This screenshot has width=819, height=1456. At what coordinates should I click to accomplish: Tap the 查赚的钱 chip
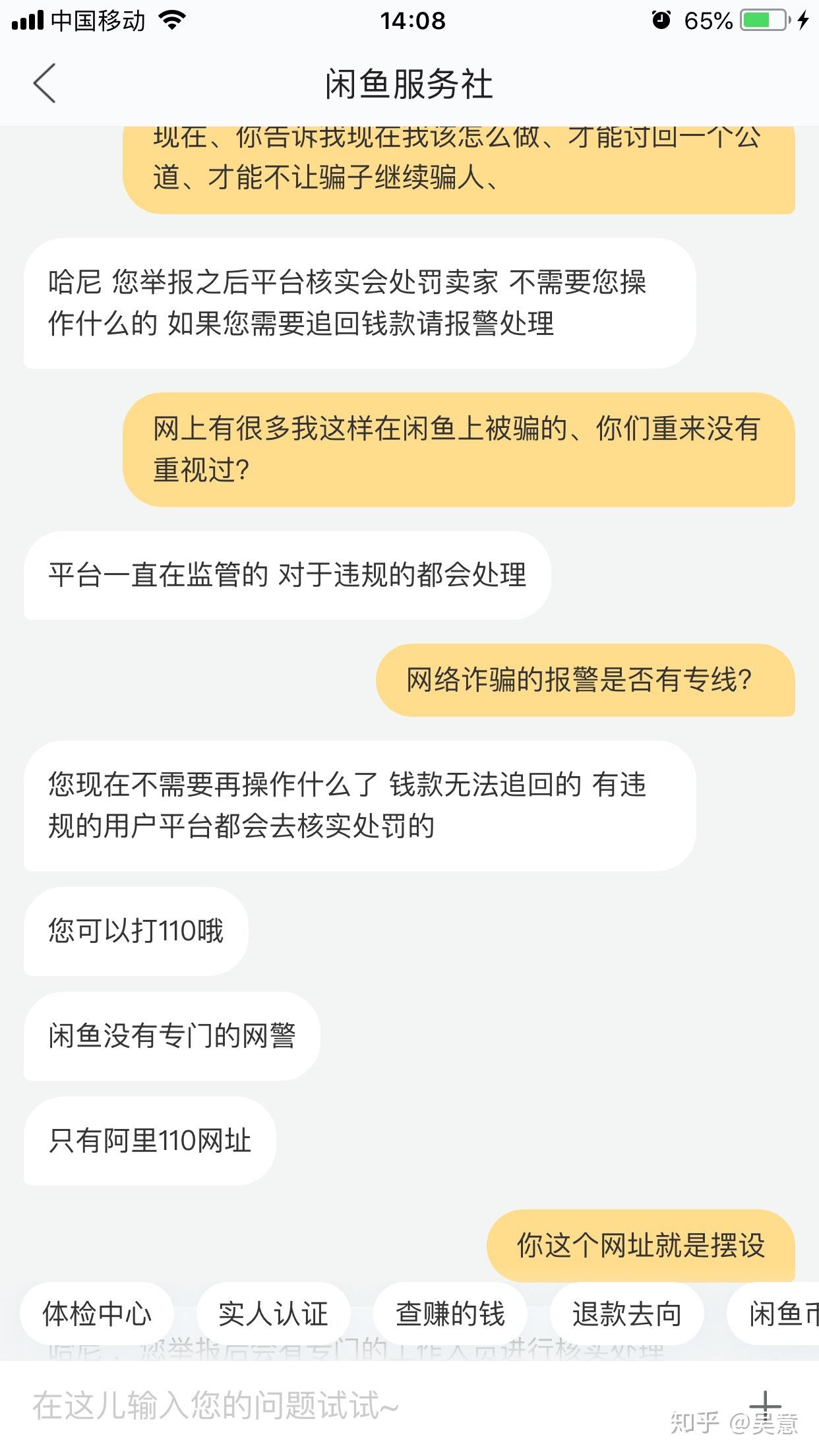(x=450, y=1314)
